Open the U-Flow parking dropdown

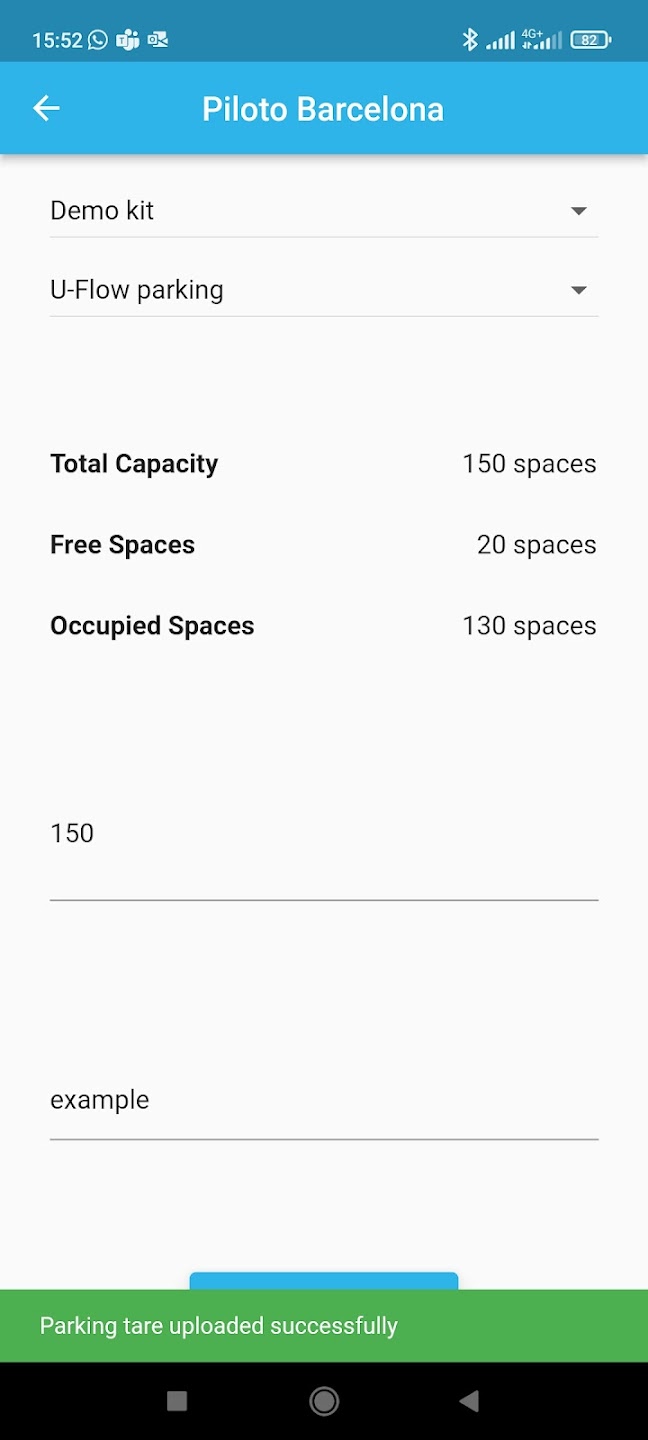(324, 290)
